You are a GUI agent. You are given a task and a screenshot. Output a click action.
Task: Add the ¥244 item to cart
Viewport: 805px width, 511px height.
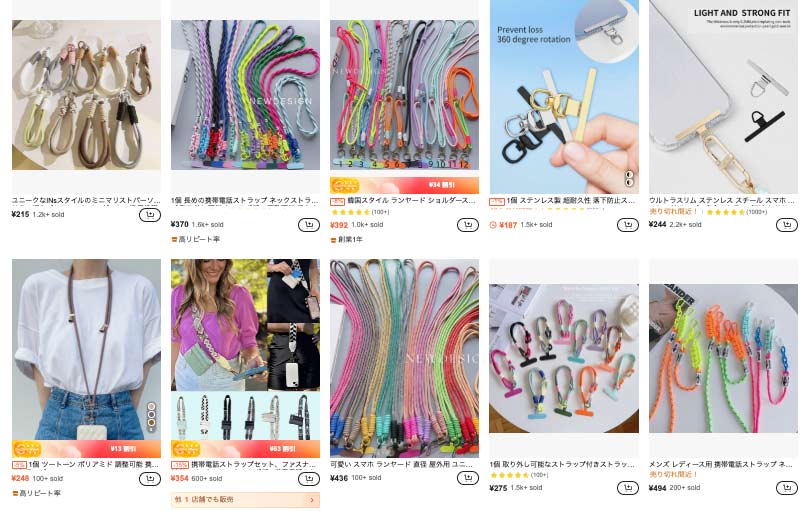tap(787, 225)
